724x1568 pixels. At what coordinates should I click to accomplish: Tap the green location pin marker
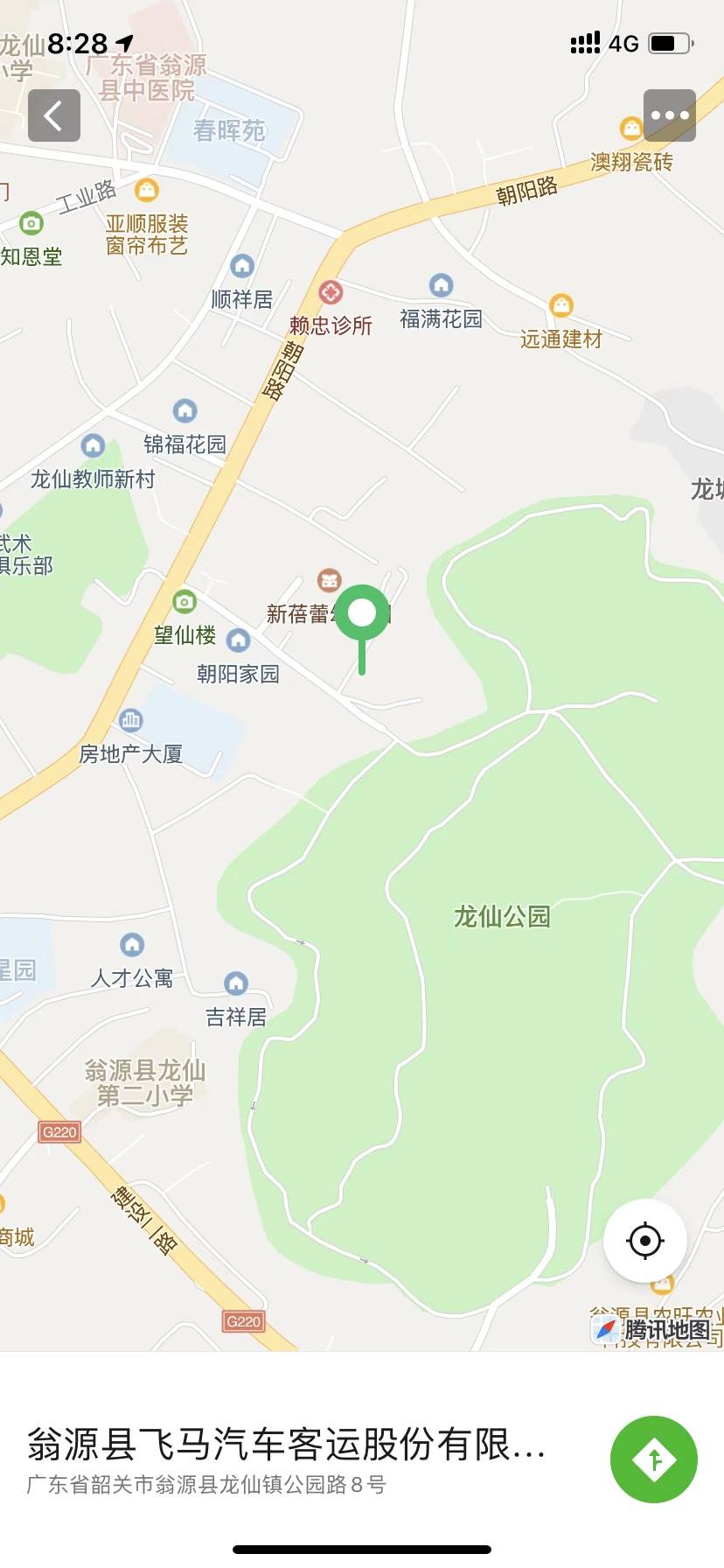click(362, 614)
